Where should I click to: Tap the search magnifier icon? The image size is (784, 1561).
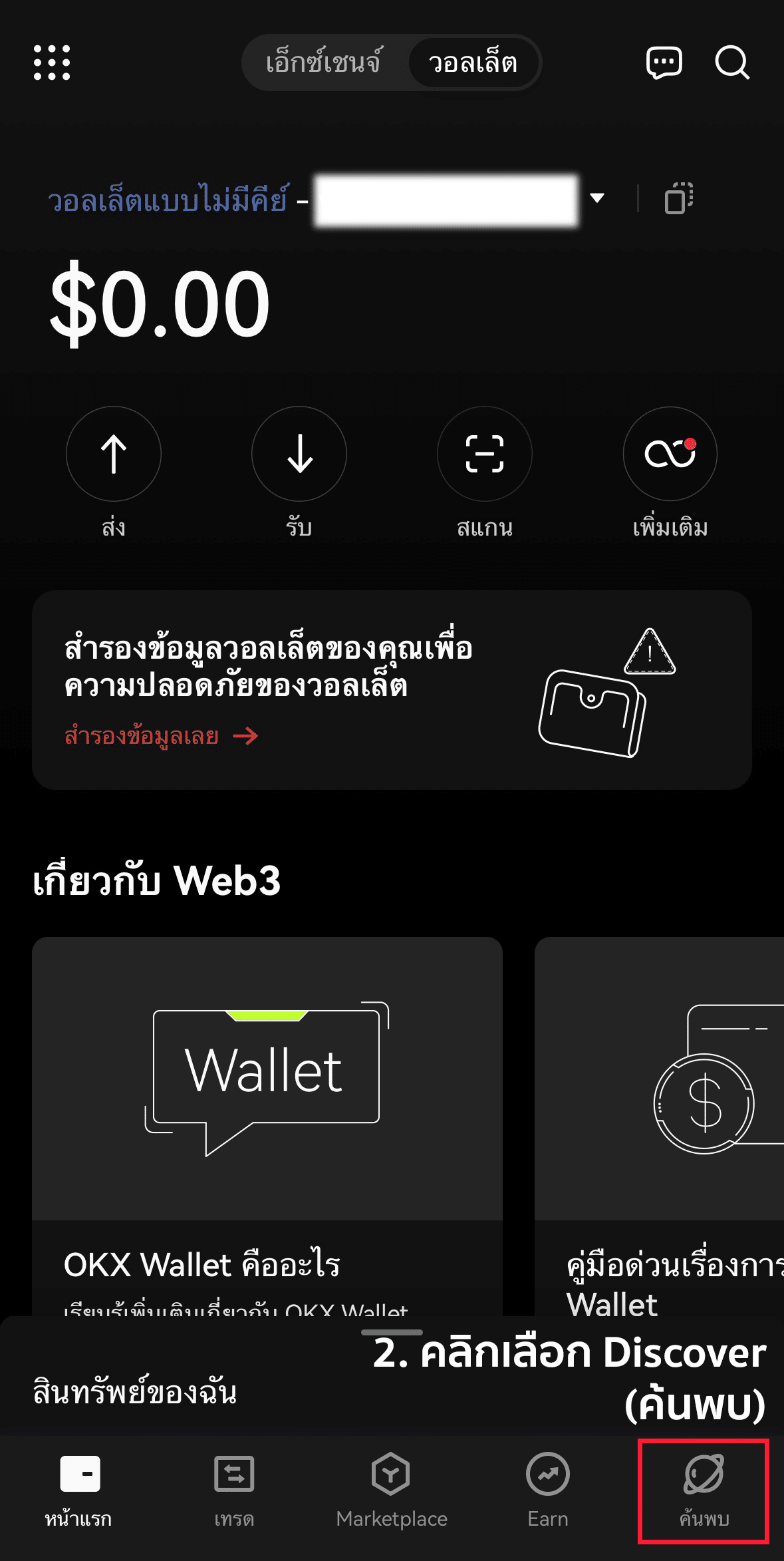pyautogui.click(x=731, y=63)
